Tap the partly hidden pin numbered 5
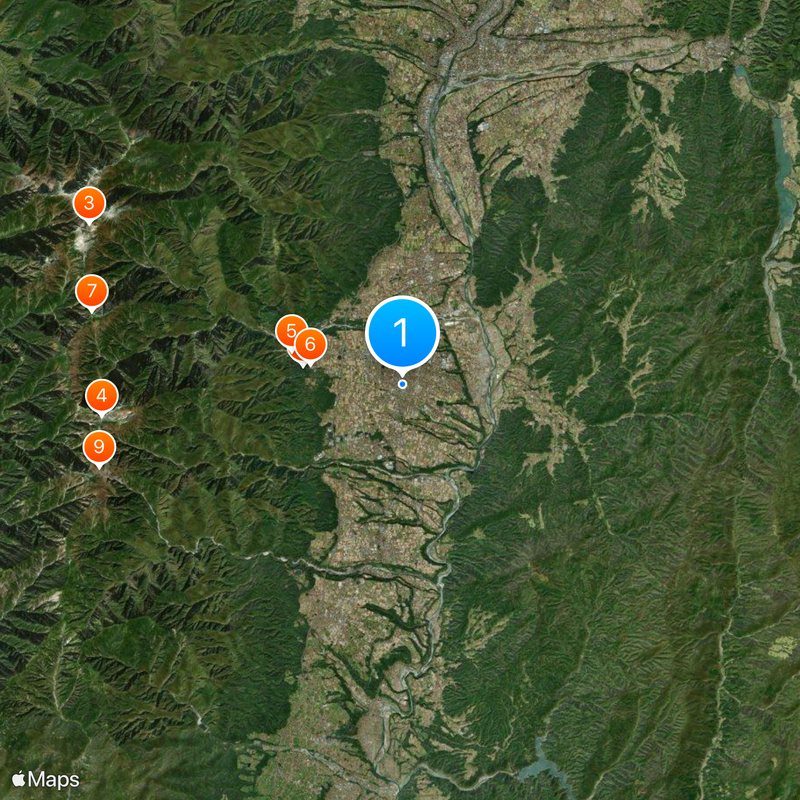This screenshot has width=800, height=800. click(x=287, y=330)
